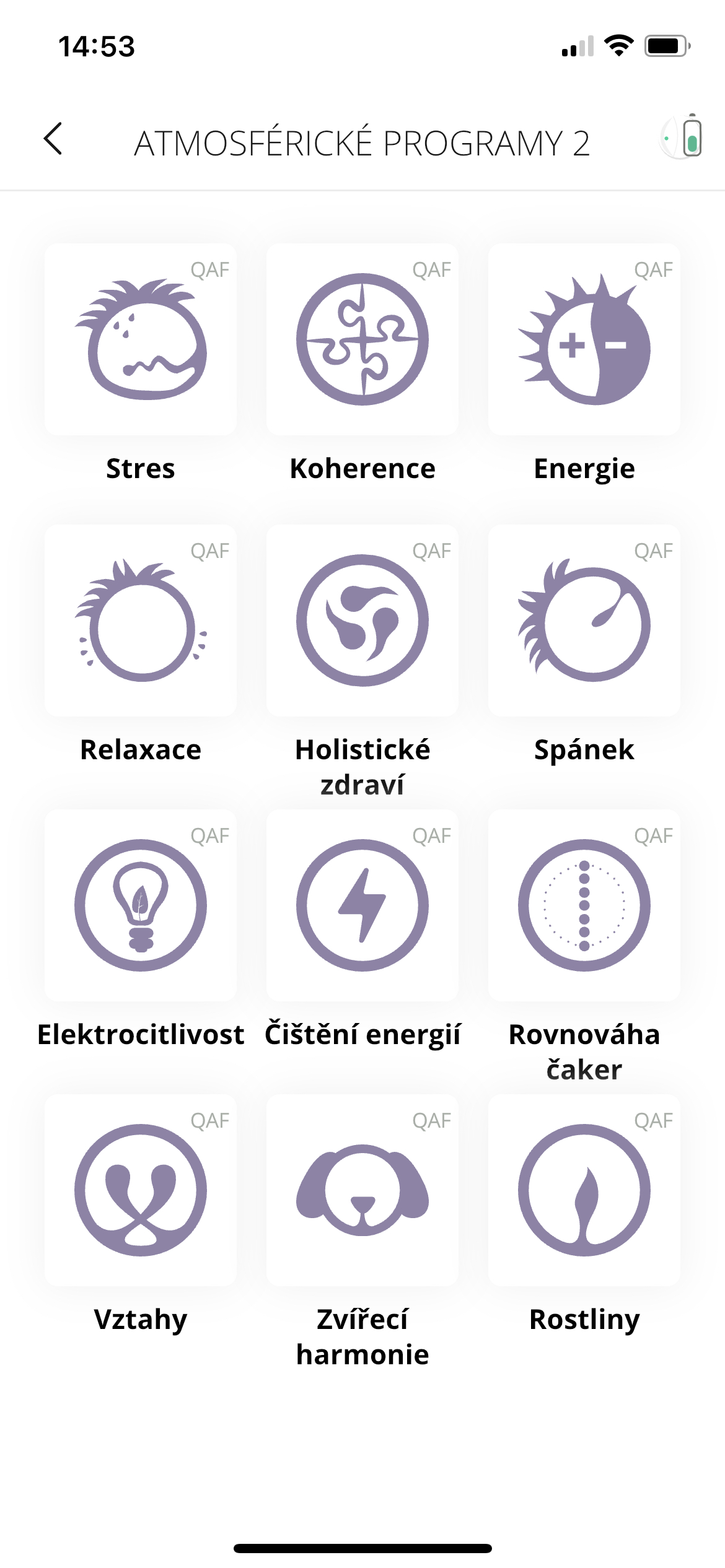This screenshot has width=725, height=1568.
Task: Choose Zvířecí harmonie program
Action: 362,1190
